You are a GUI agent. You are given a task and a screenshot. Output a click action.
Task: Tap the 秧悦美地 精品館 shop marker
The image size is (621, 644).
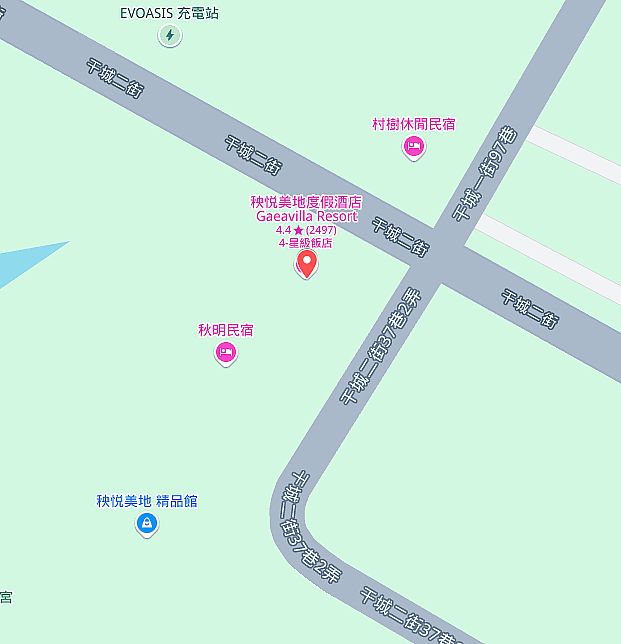coord(147,523)
